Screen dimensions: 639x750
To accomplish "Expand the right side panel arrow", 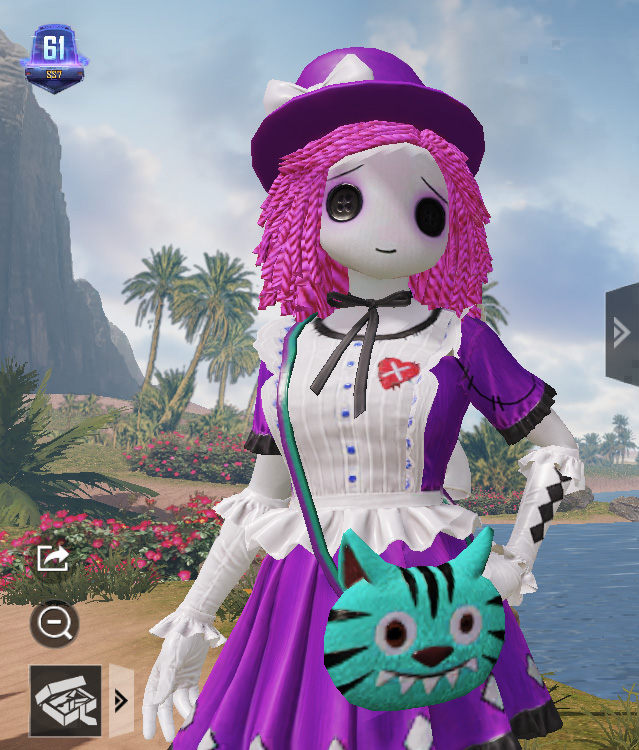I will 621,333.
